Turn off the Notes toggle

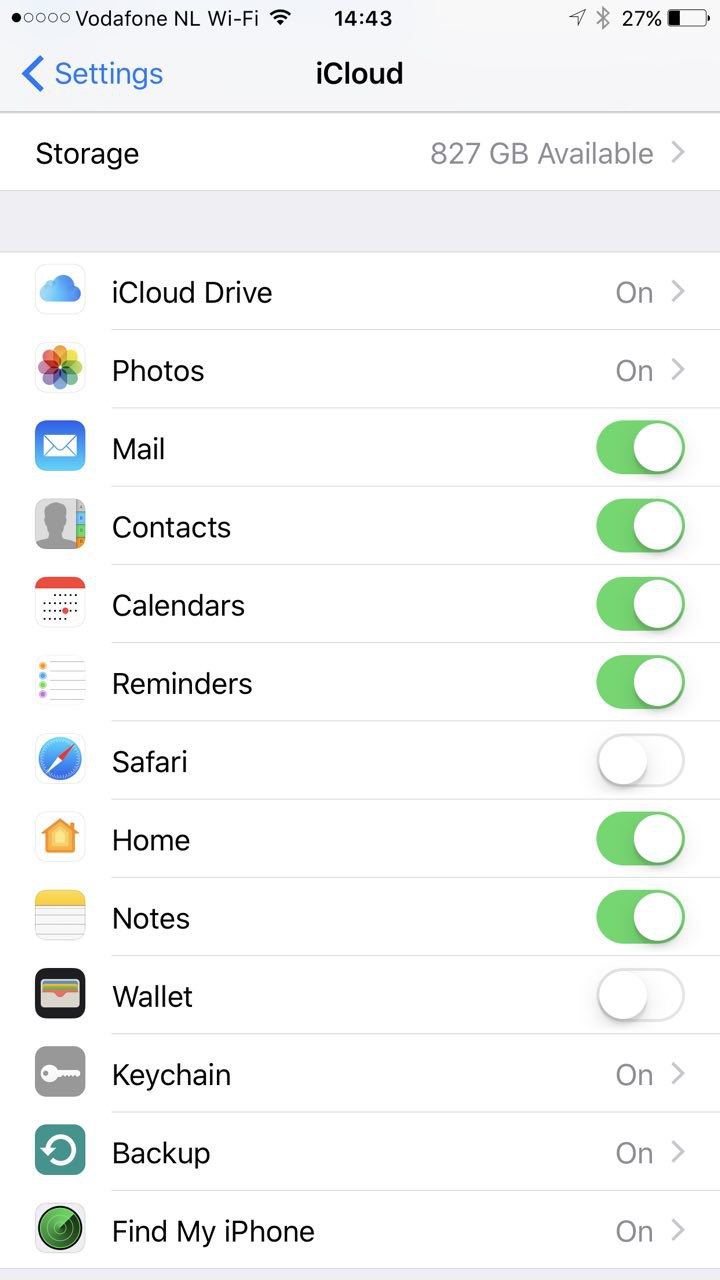[640, 915]
